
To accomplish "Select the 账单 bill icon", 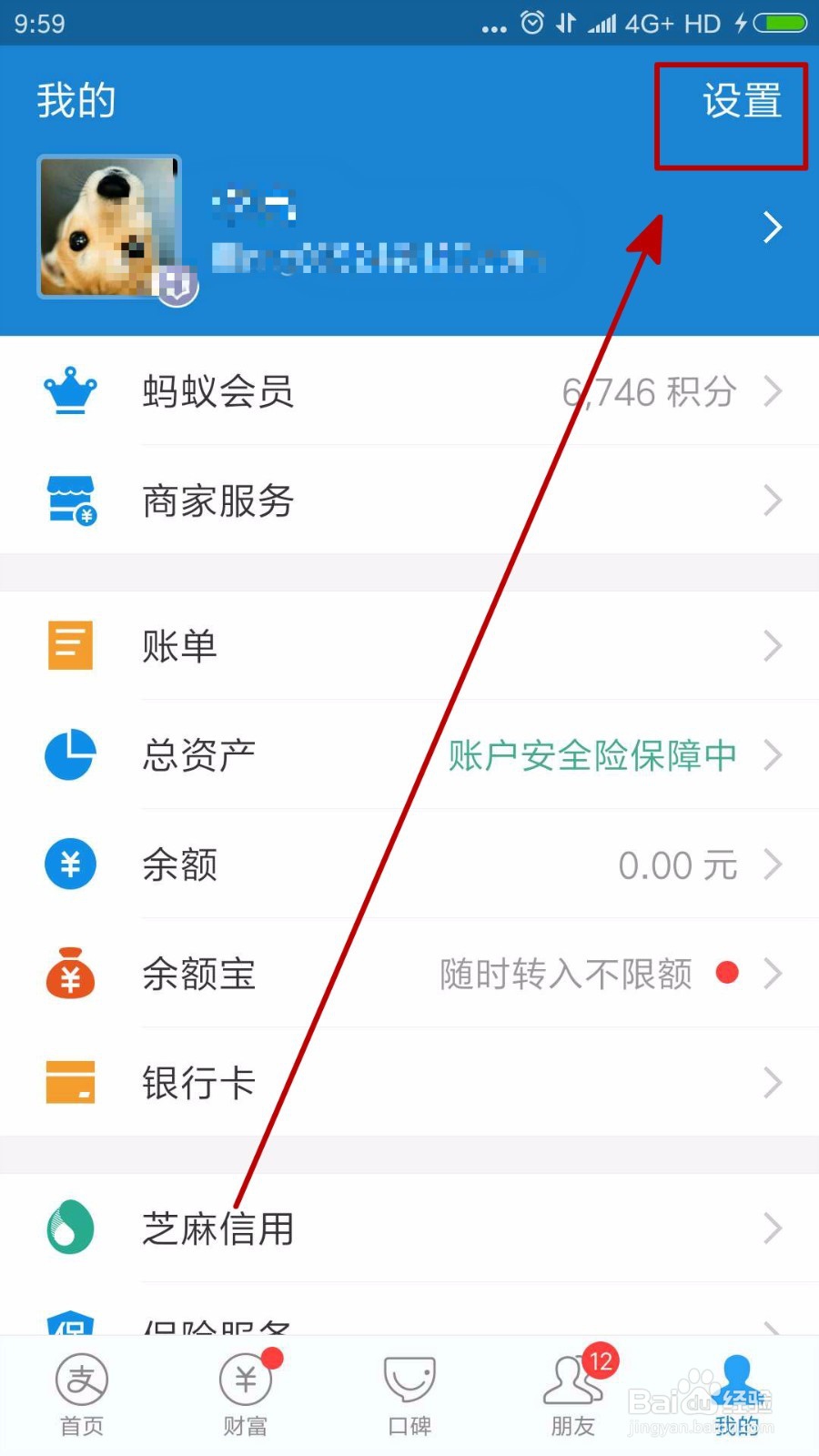I will tap(69, 645).
